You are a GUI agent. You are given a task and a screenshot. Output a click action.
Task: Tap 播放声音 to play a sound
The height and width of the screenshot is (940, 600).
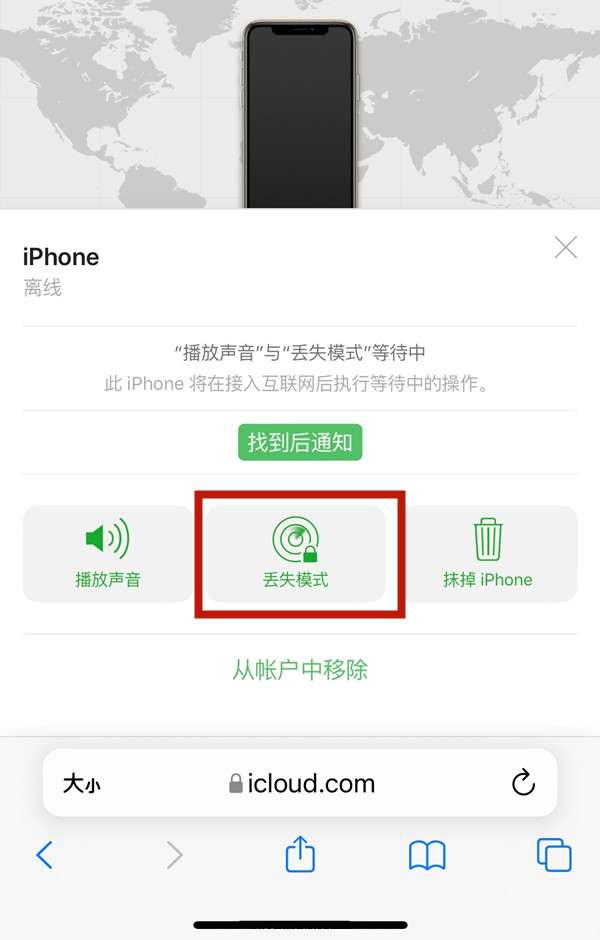(x=107, y=553)
